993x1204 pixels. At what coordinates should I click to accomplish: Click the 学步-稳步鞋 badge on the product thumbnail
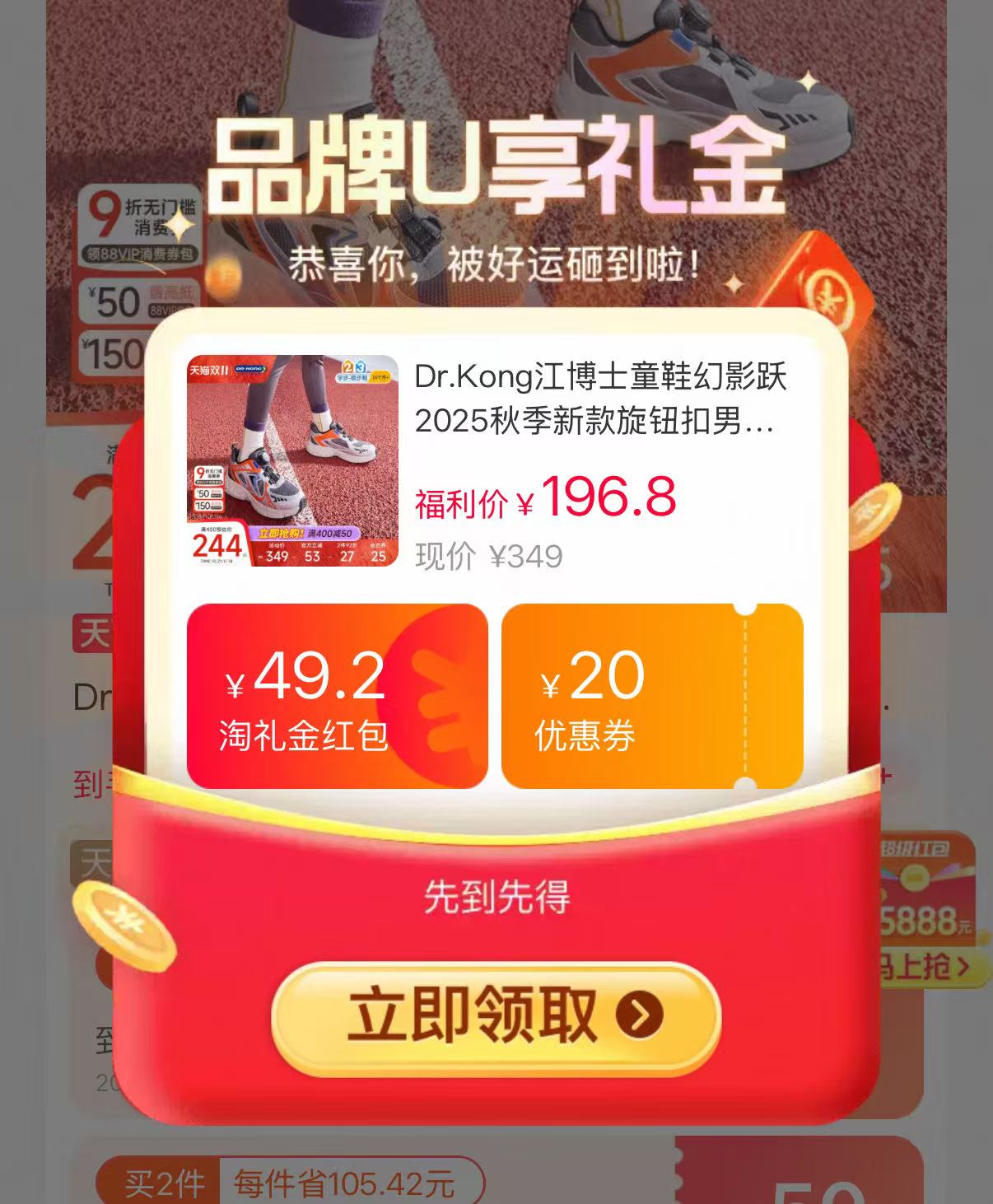tap(352, 378)
